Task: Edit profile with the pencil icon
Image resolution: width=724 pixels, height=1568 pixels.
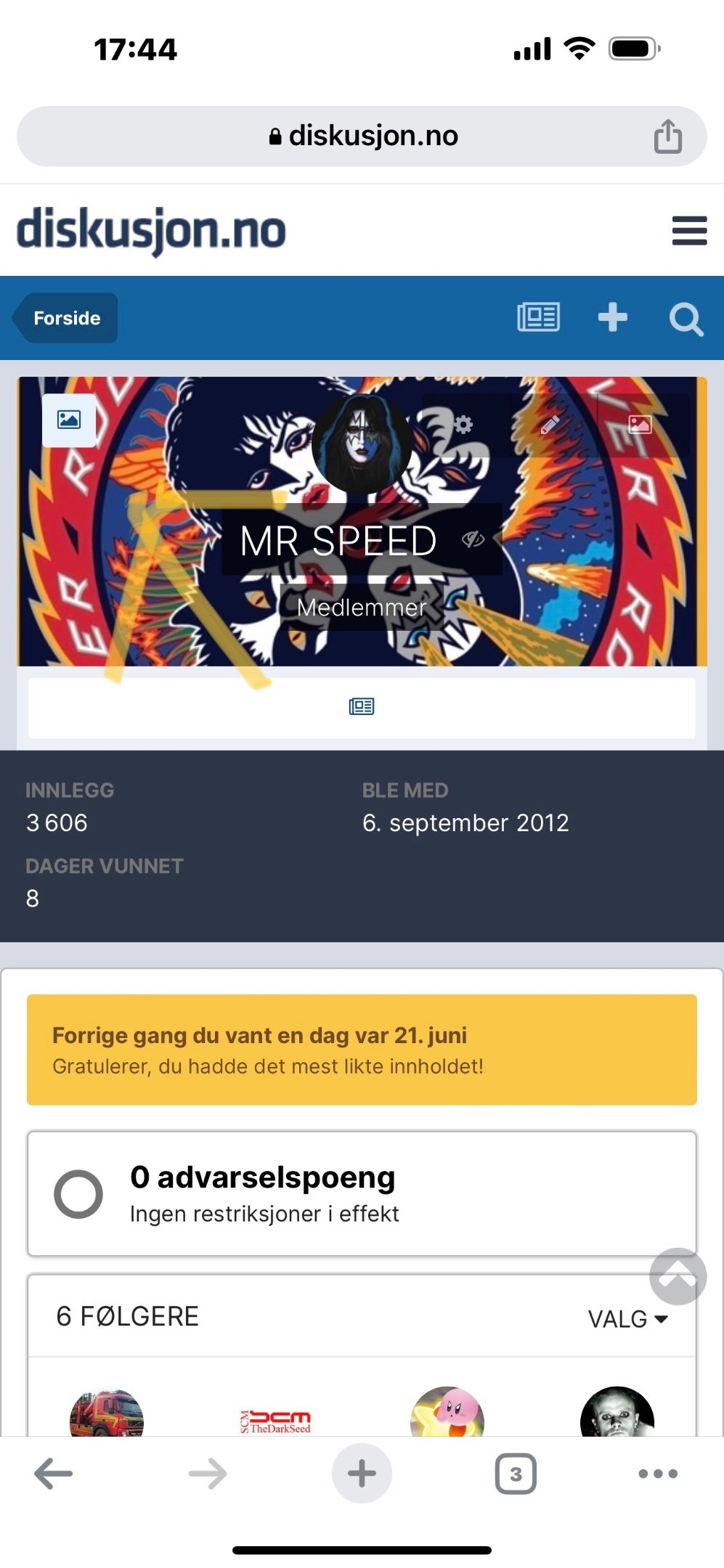Action: point(550,425)
